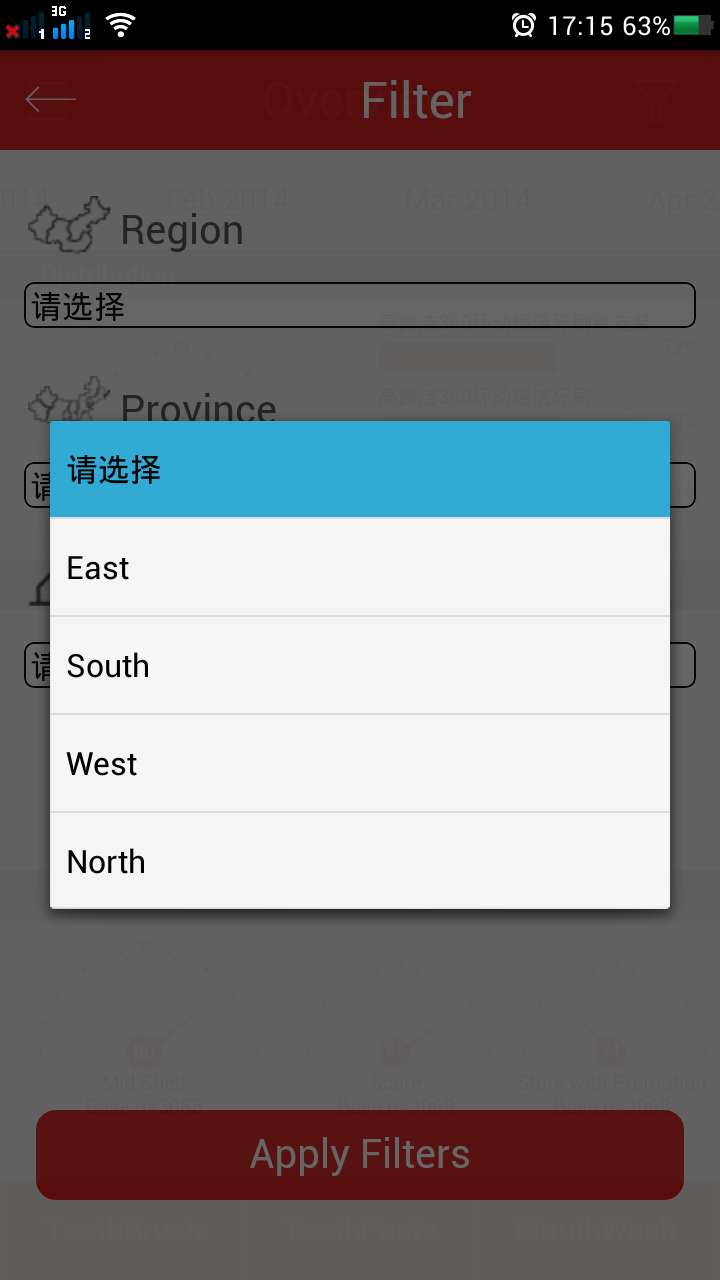
Task: Choose South as the region
Action: 359,665
